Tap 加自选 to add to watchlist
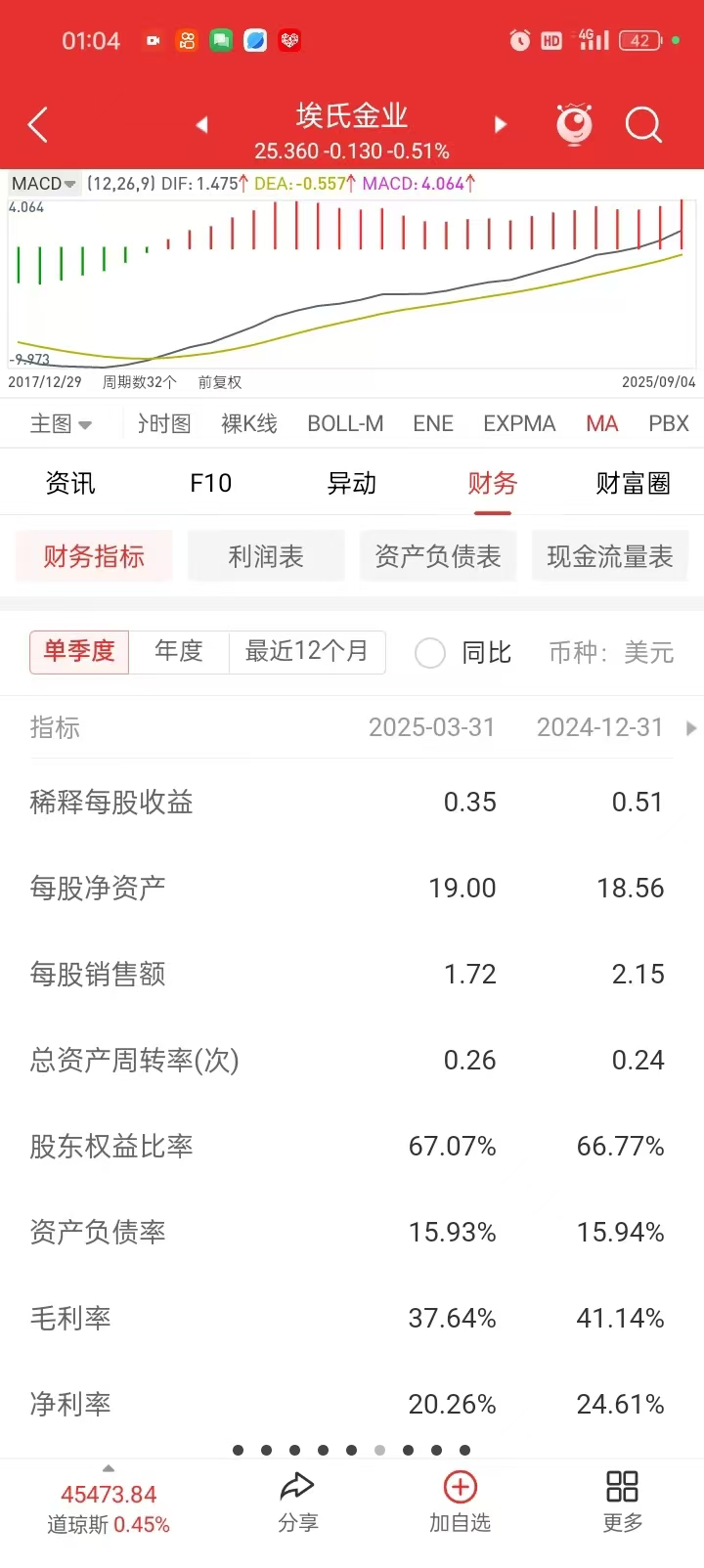704x1568 pixels. tap(460, 1503)
